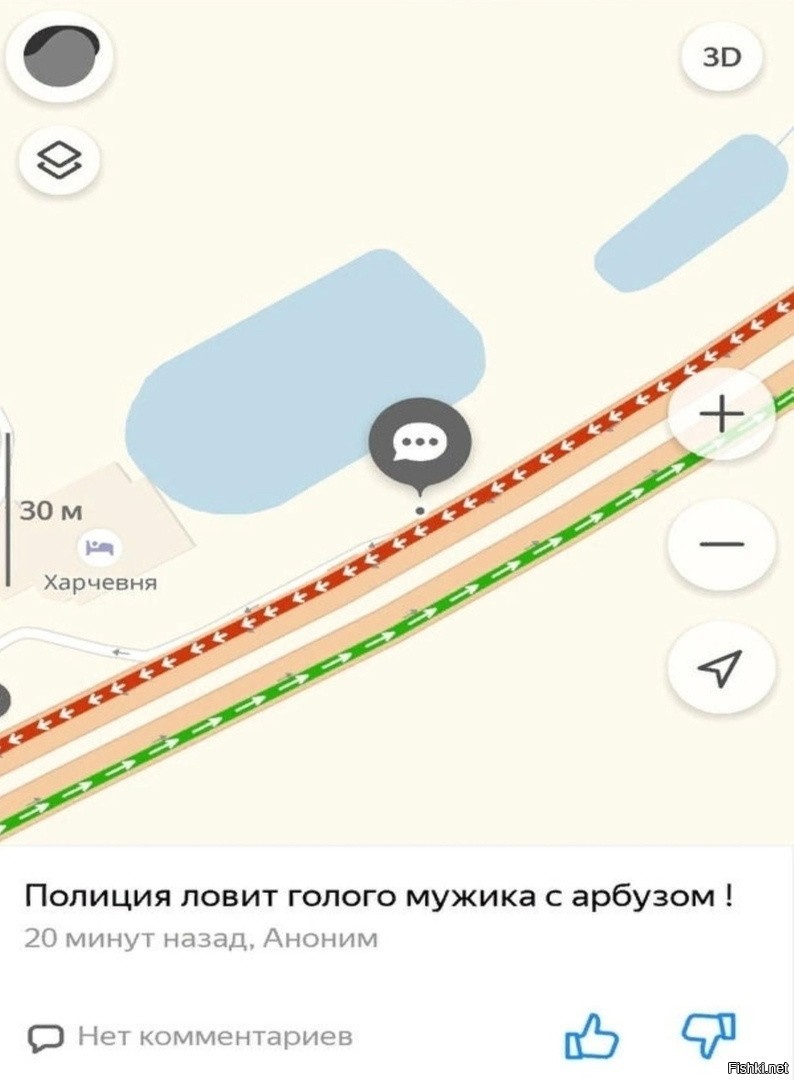Zoom in on the map
The height and width of the screenshot is (1080, 794).
(721, 414)
